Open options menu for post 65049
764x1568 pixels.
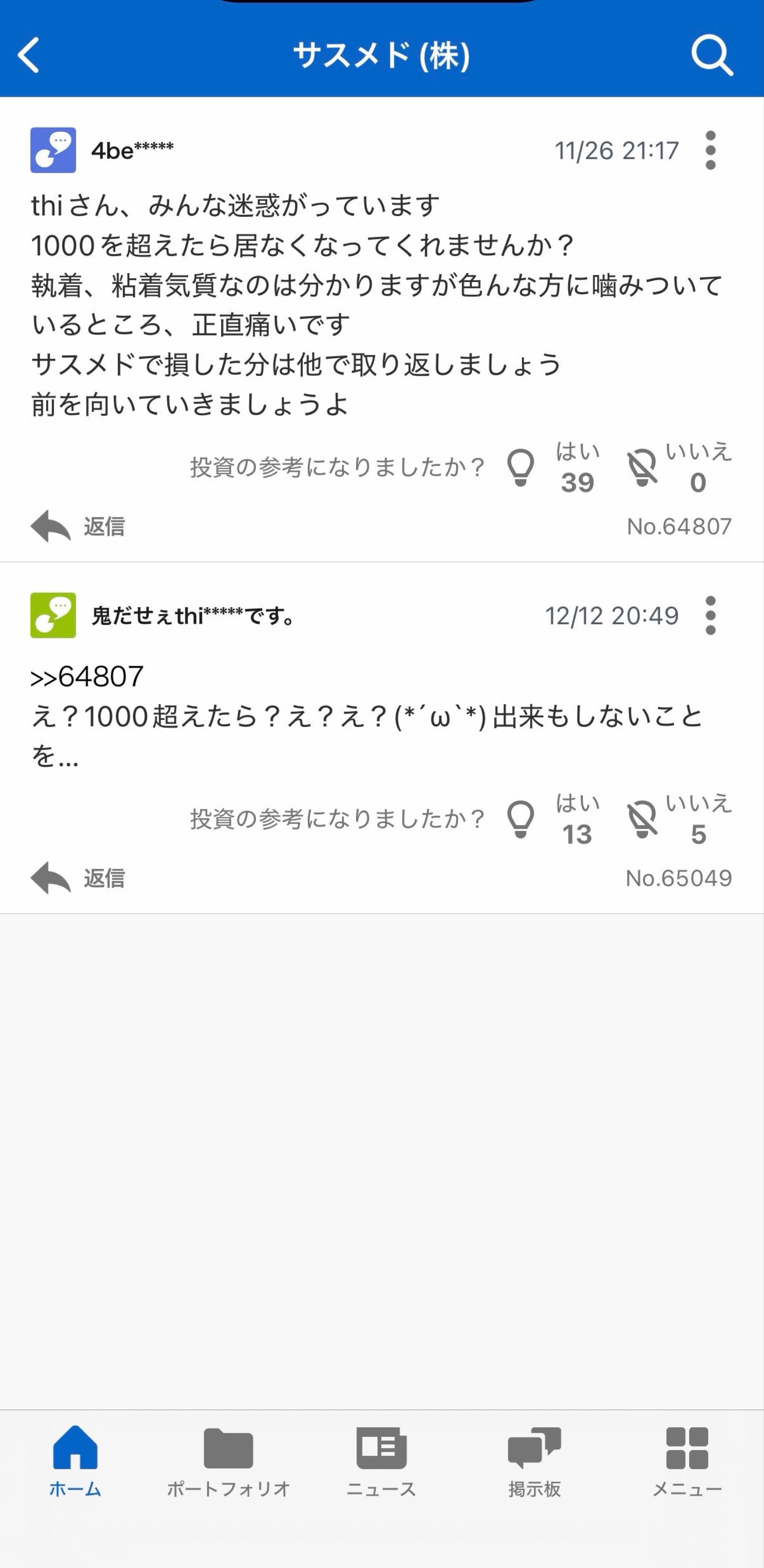710,616
